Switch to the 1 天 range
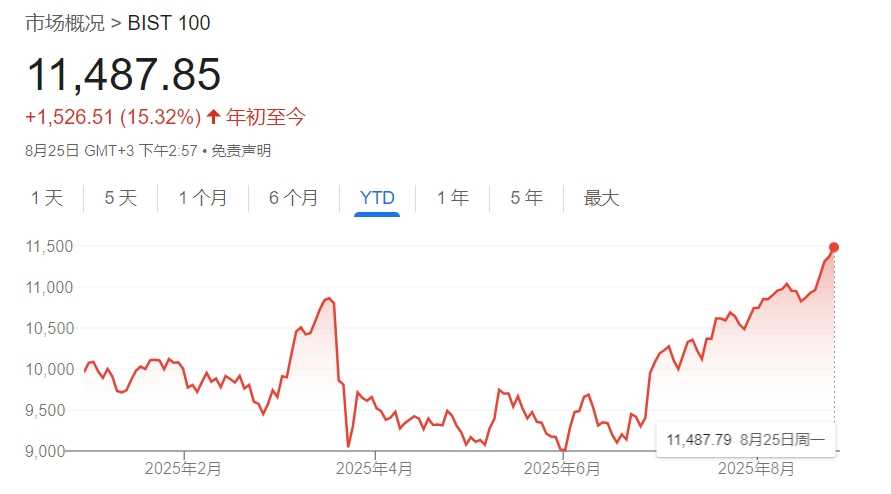This screenshot has width=891, height=494. point(47,198)
